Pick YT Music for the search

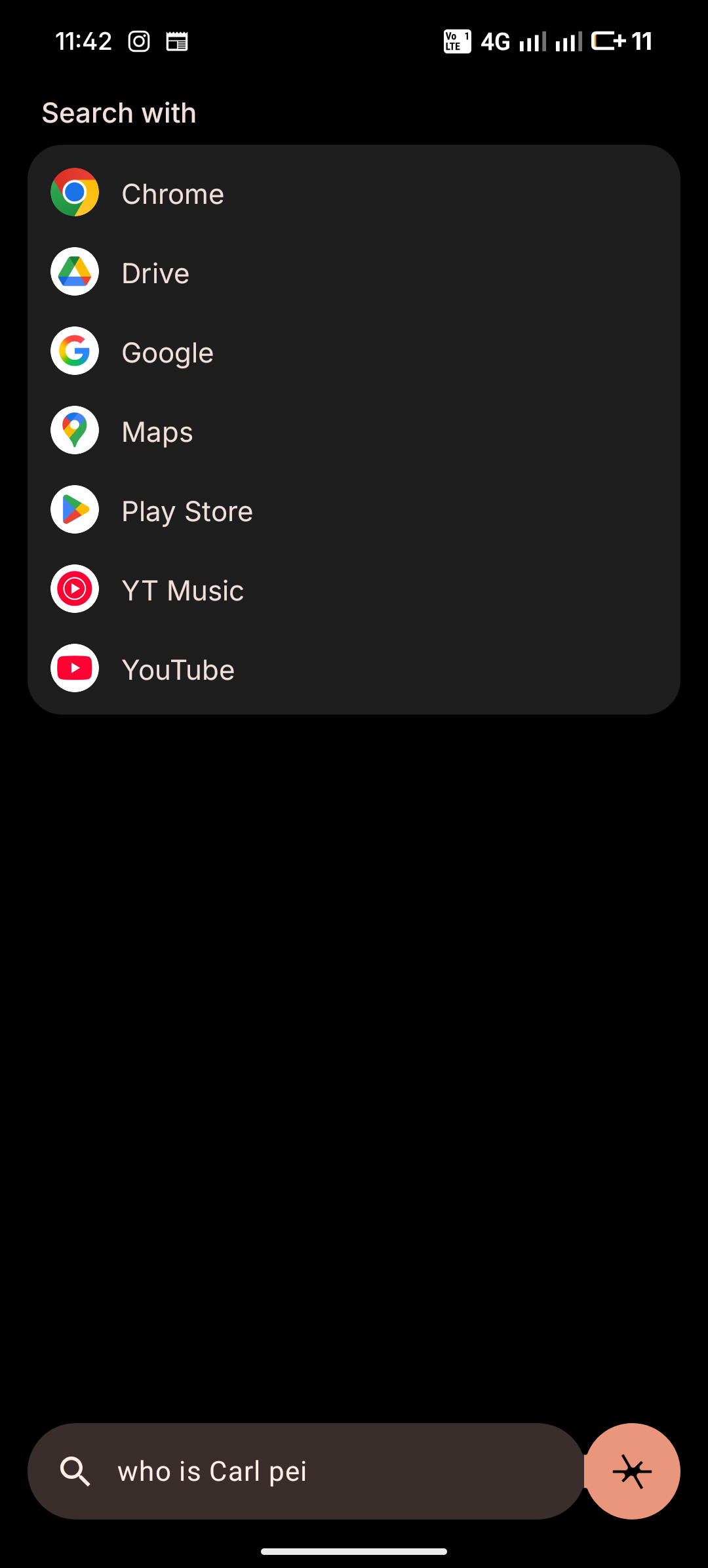click(x=182, y=590)
